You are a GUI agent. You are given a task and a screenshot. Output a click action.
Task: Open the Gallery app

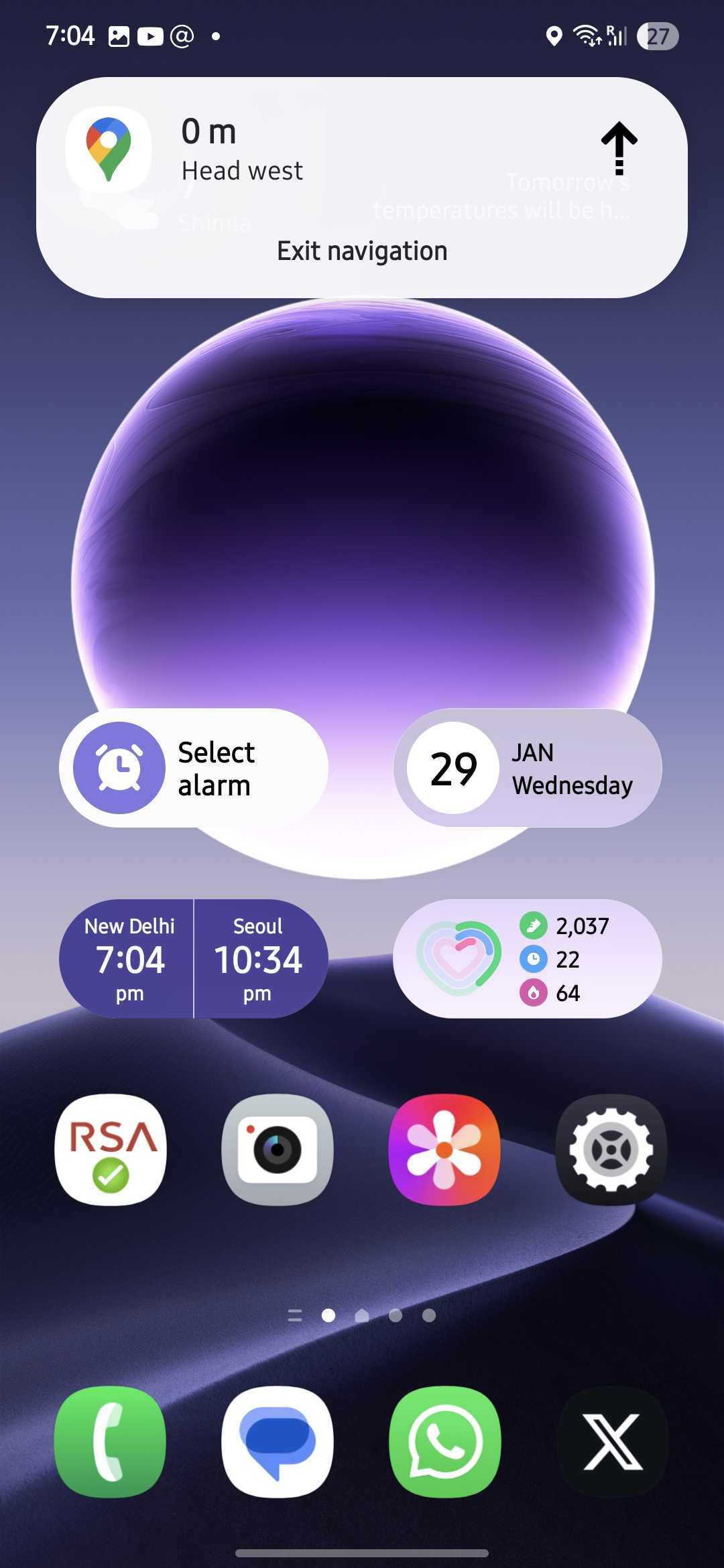444,1150
